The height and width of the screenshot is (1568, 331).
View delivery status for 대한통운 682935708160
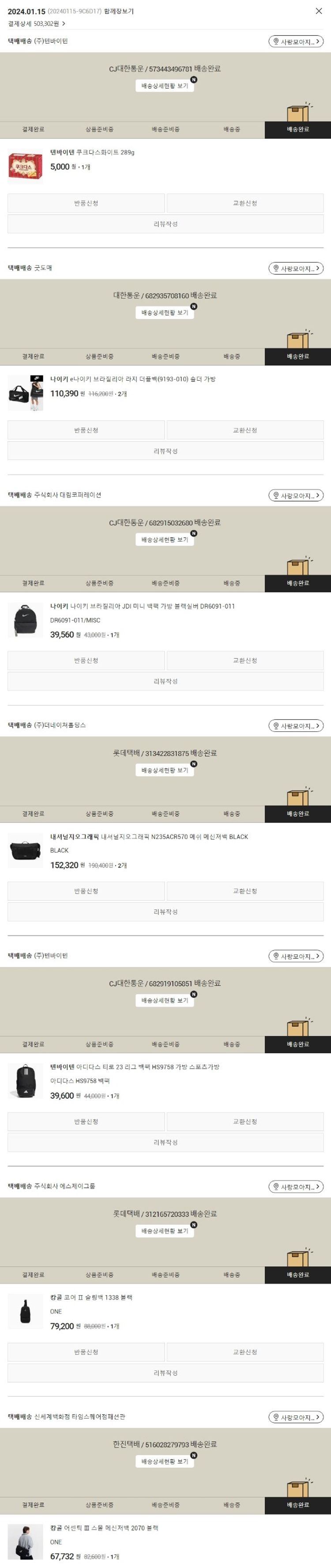(x=165, y=312)
